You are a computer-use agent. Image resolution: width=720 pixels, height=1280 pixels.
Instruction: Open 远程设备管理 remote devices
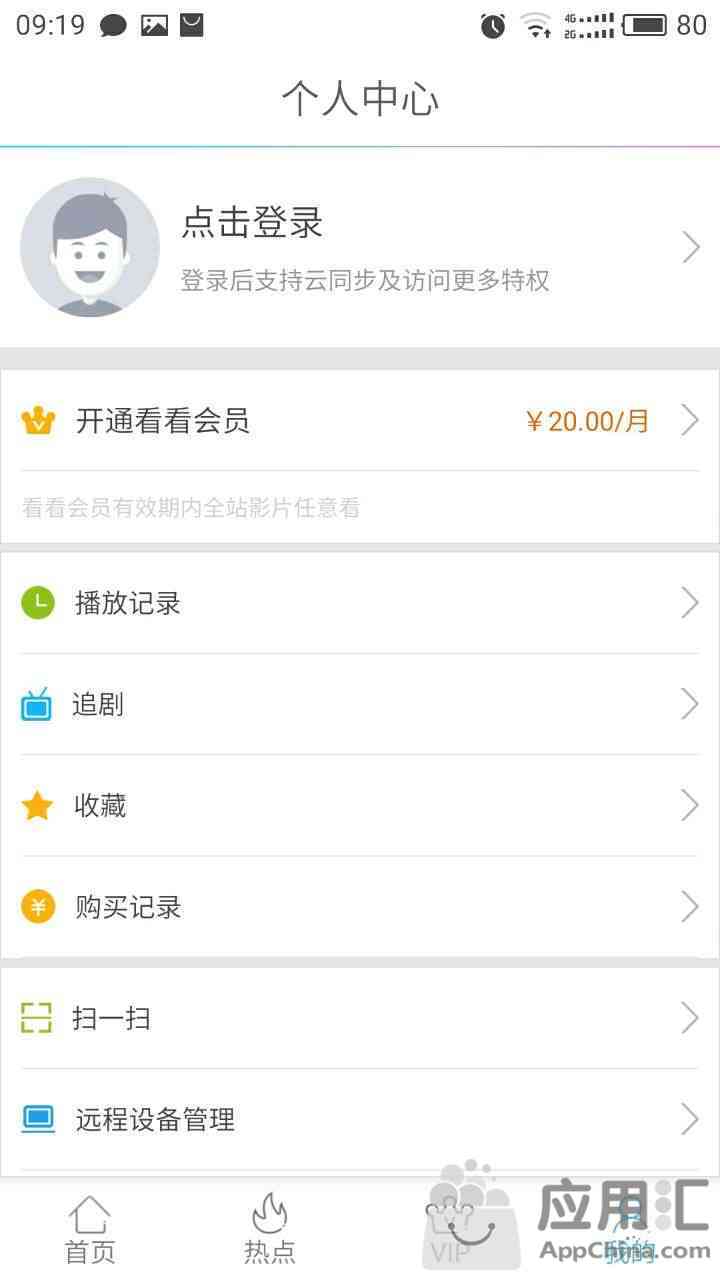point(360,1120)
